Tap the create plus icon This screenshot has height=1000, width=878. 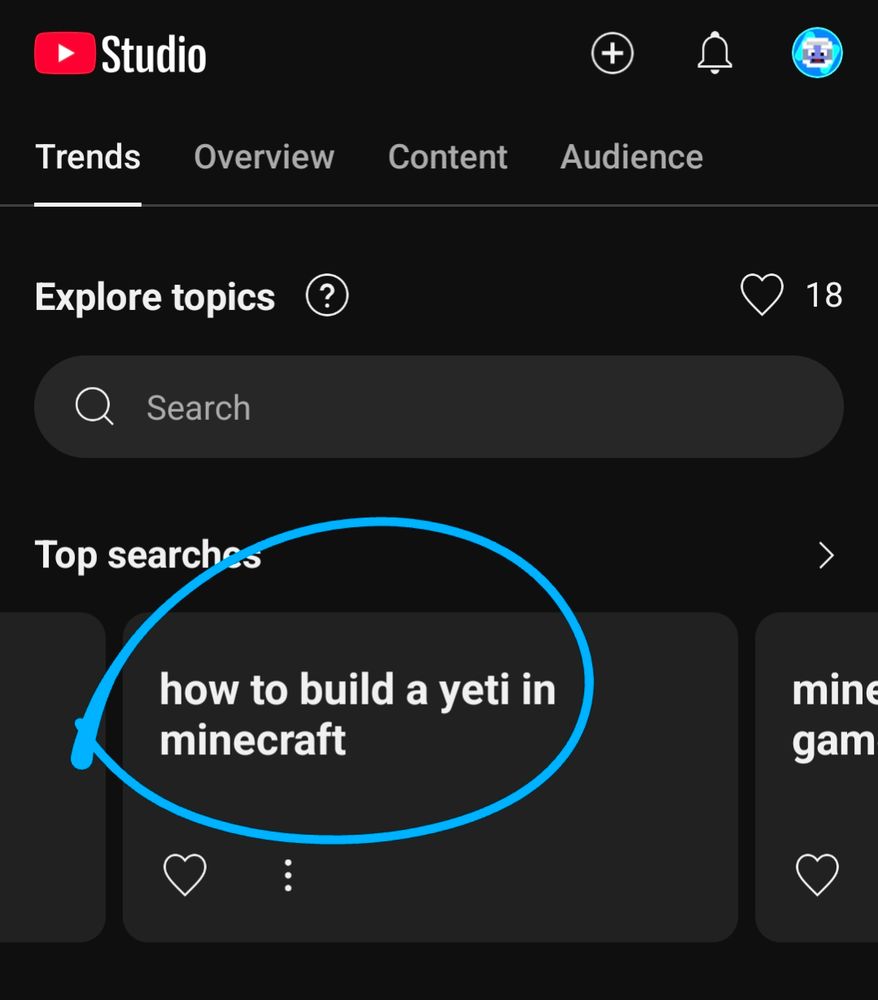click(x=612, y=53)
